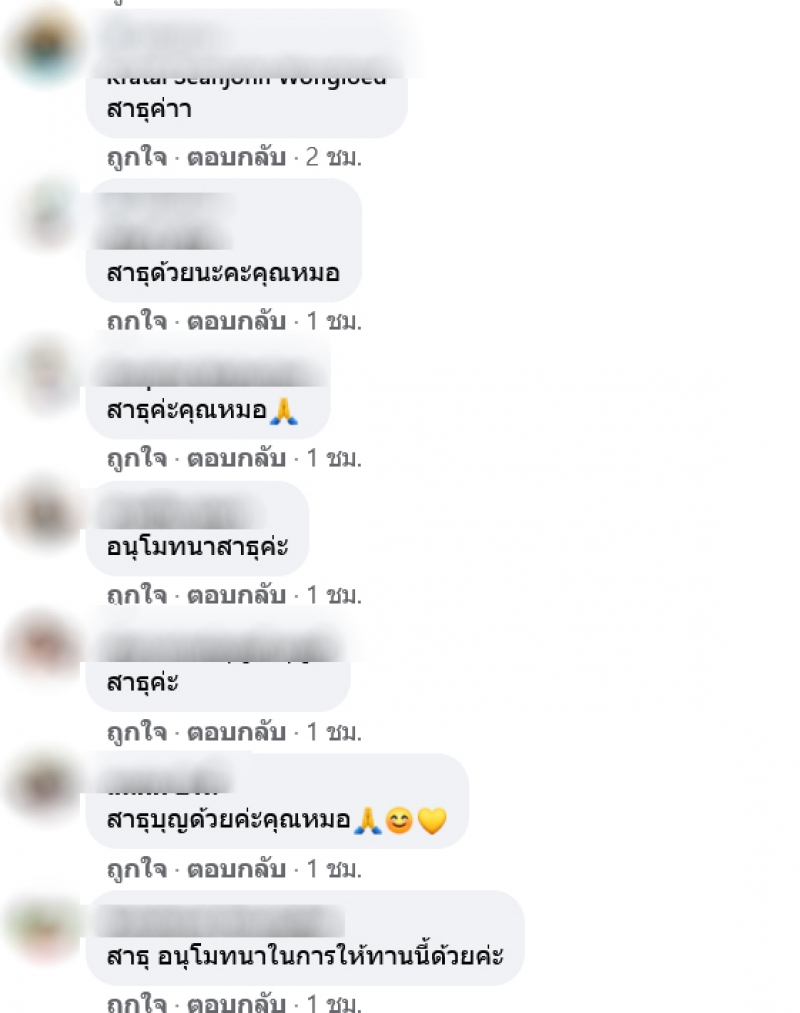Viewport: 800px width, 1013px height.
Task: Reply to "สาธุ อนุโมทนาในการให้ทานนี้ด้วยค่ะ"
Action: 236,1003
